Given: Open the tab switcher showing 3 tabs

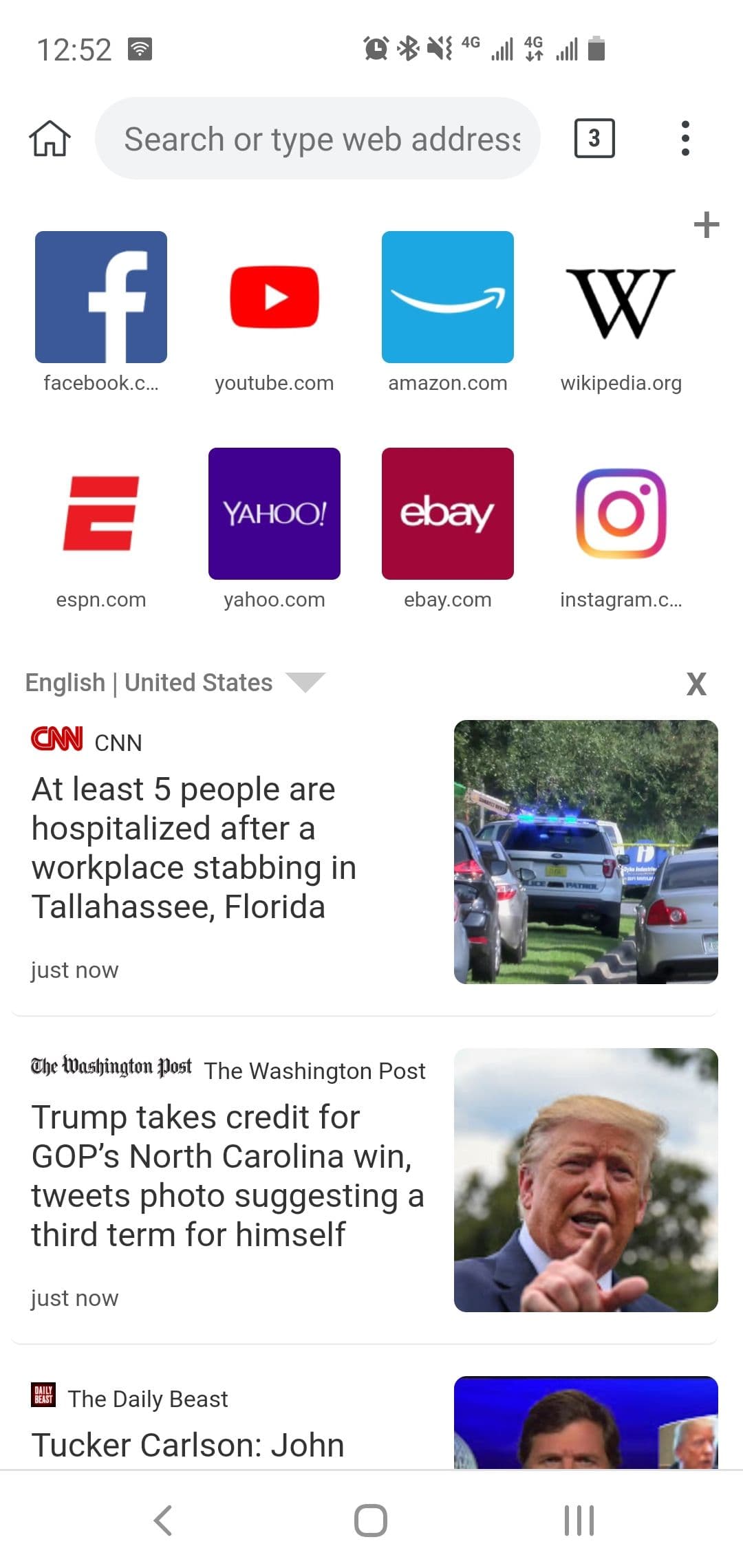Looking at the screenshot, I should point(594,138).
